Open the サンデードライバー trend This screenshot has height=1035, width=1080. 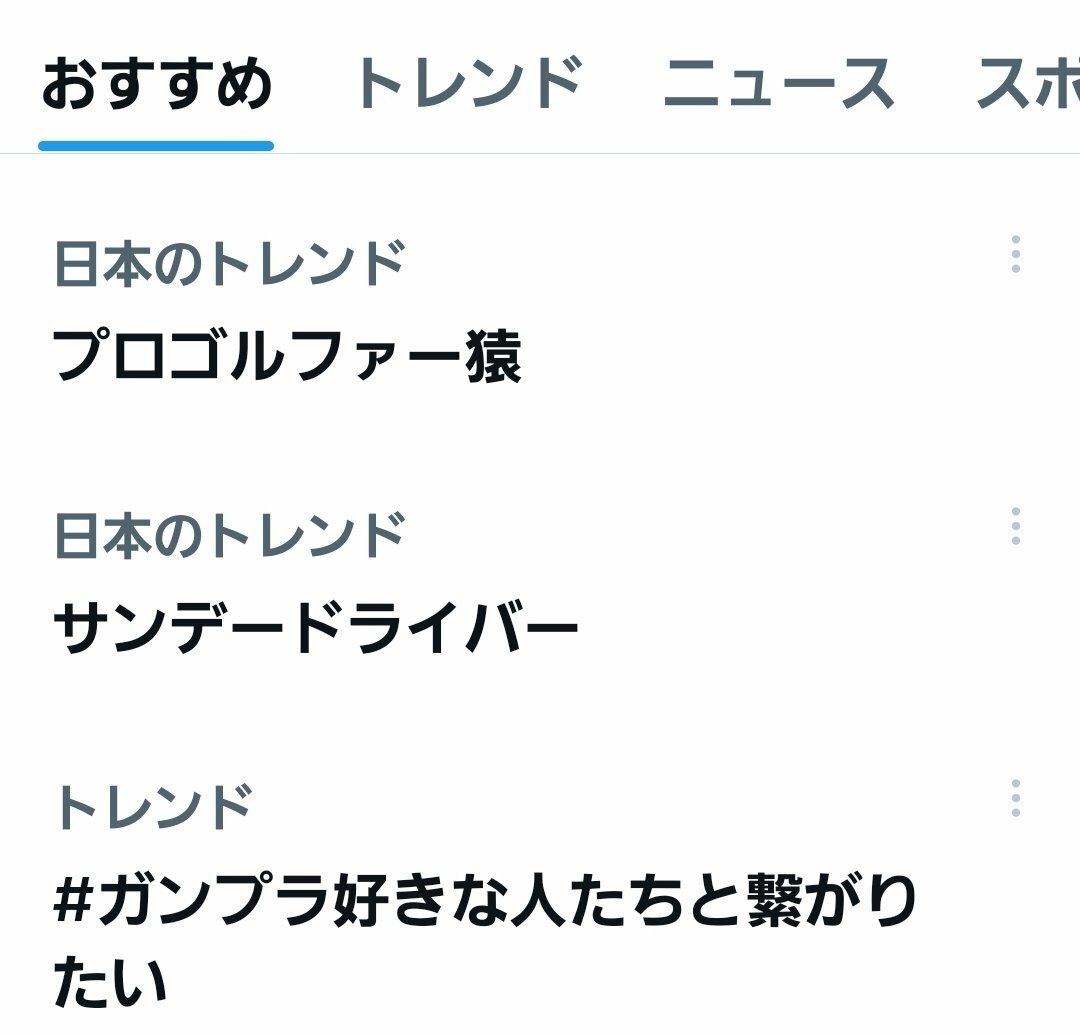315,630
